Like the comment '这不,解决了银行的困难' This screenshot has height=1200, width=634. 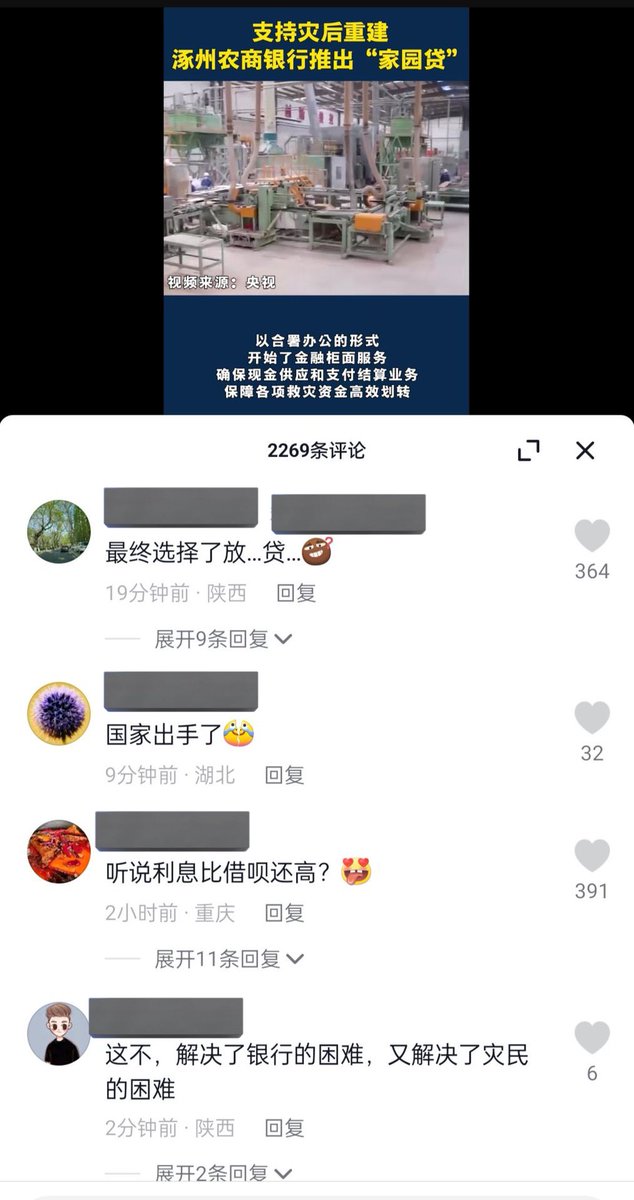pos(592,1038)
